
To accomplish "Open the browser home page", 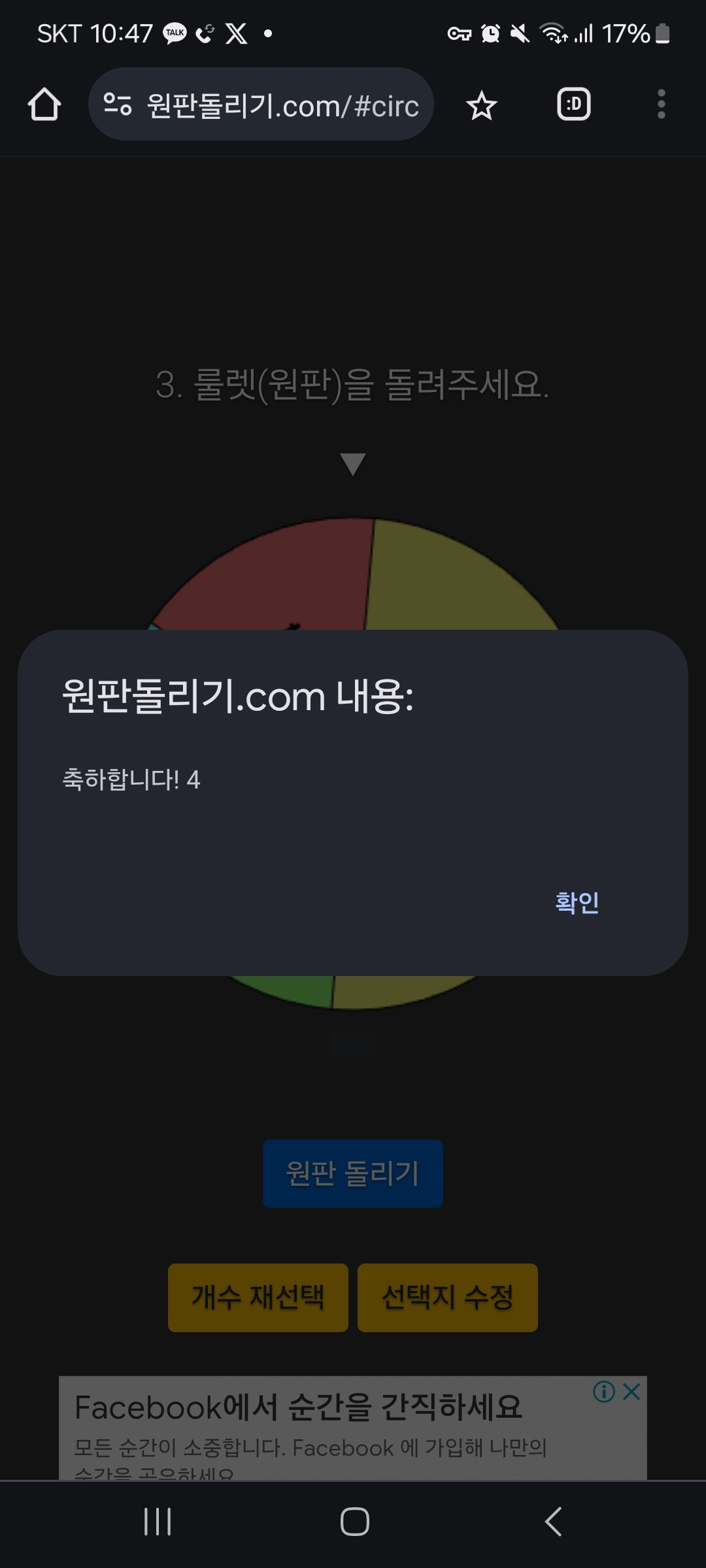I will coord(44,105).
